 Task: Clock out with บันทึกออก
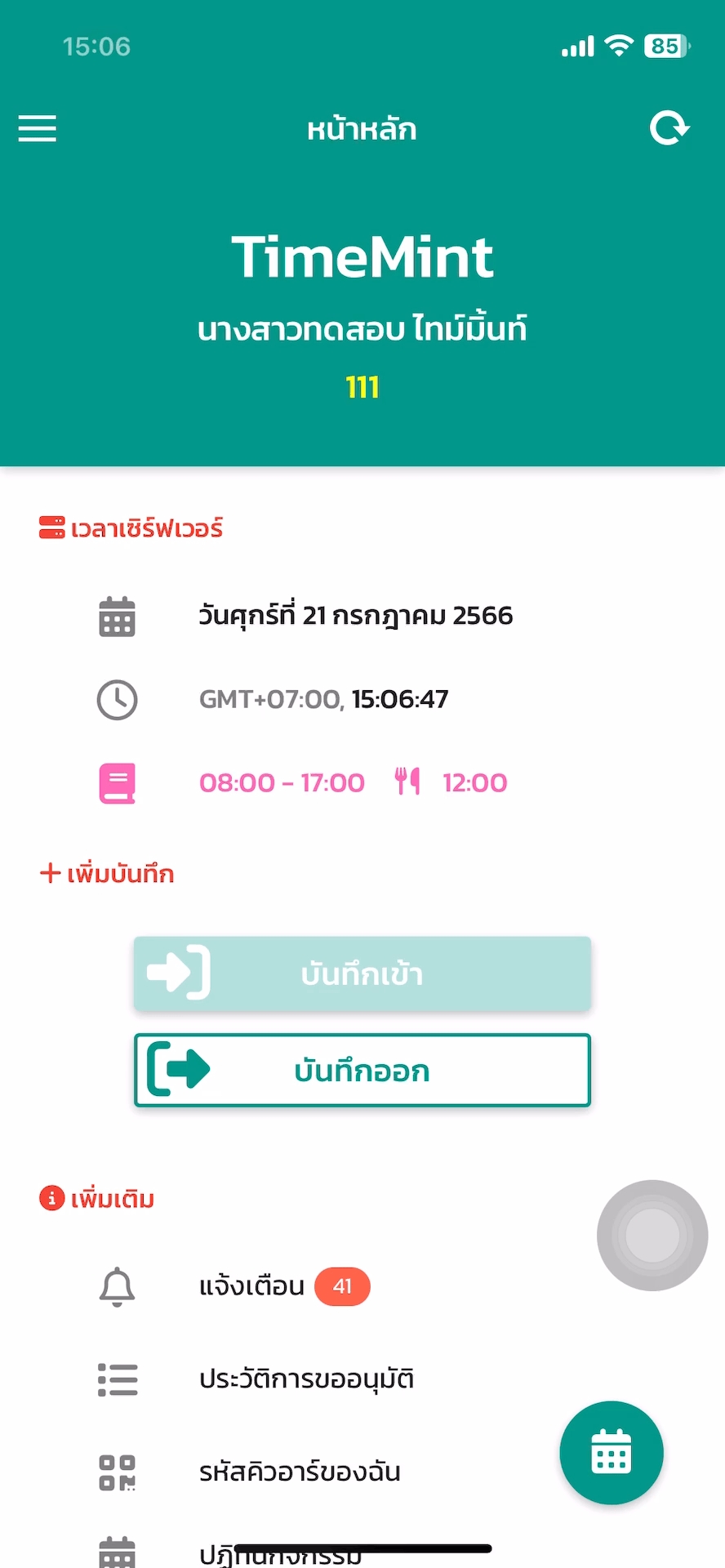362,1070
